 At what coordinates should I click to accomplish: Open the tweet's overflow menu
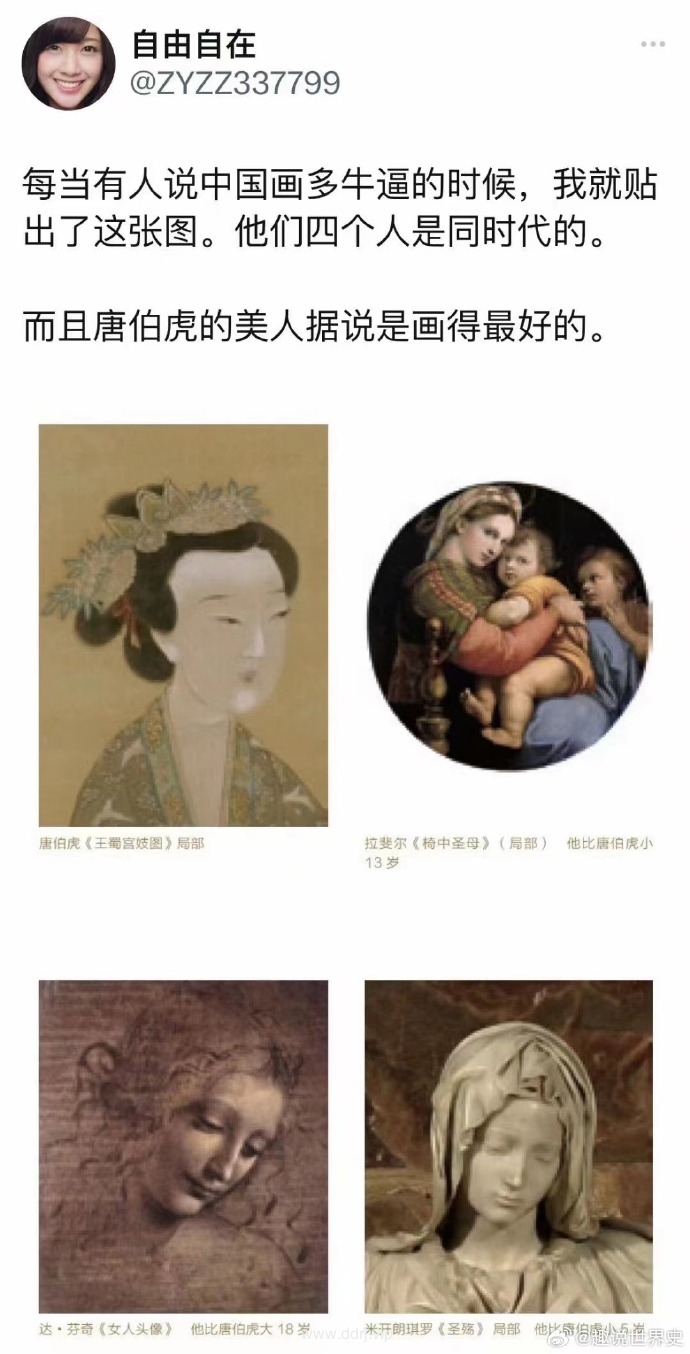[652, 44]
